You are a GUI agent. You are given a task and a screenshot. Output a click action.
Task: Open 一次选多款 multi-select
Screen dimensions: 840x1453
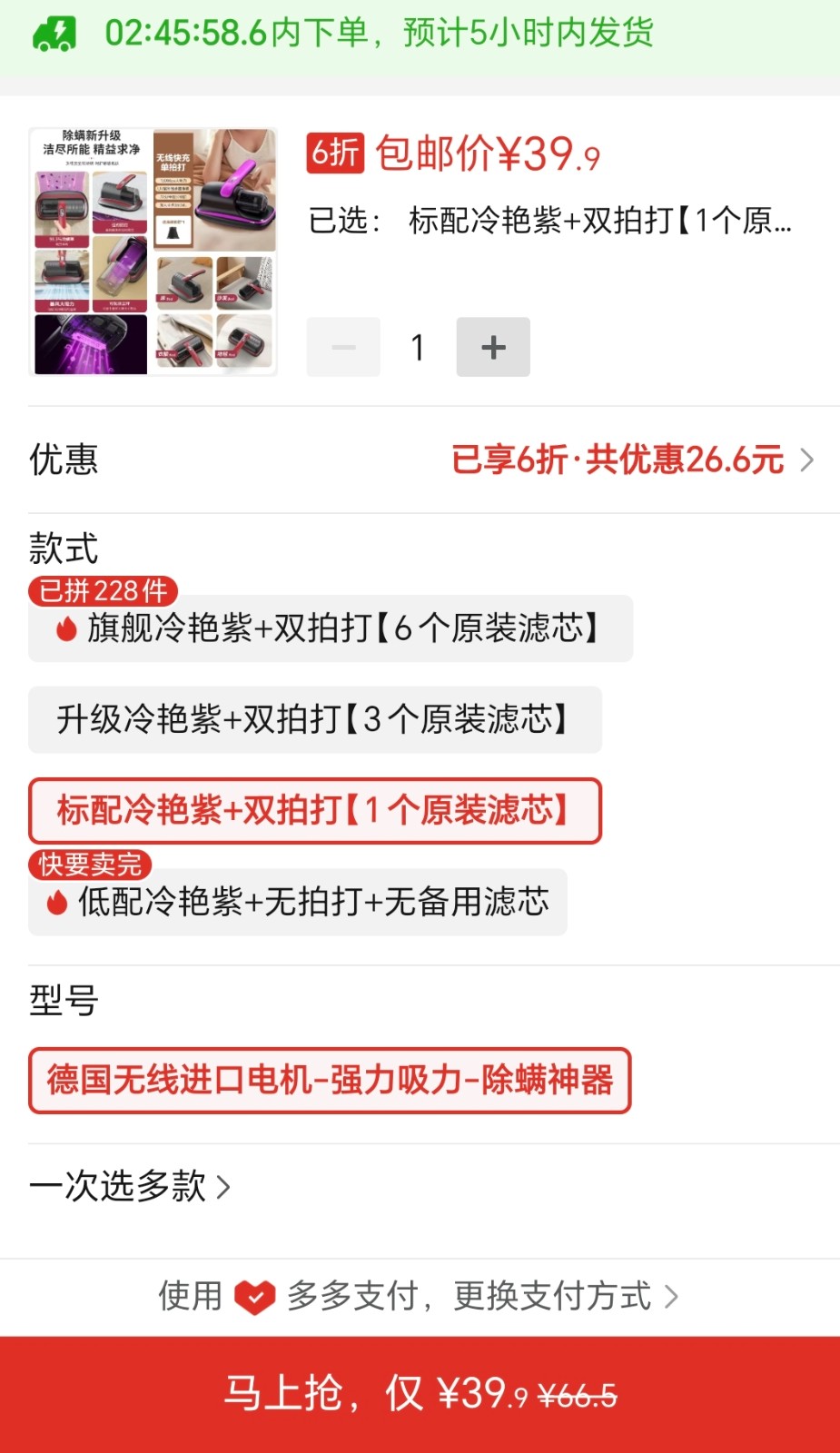[130, 1187]
